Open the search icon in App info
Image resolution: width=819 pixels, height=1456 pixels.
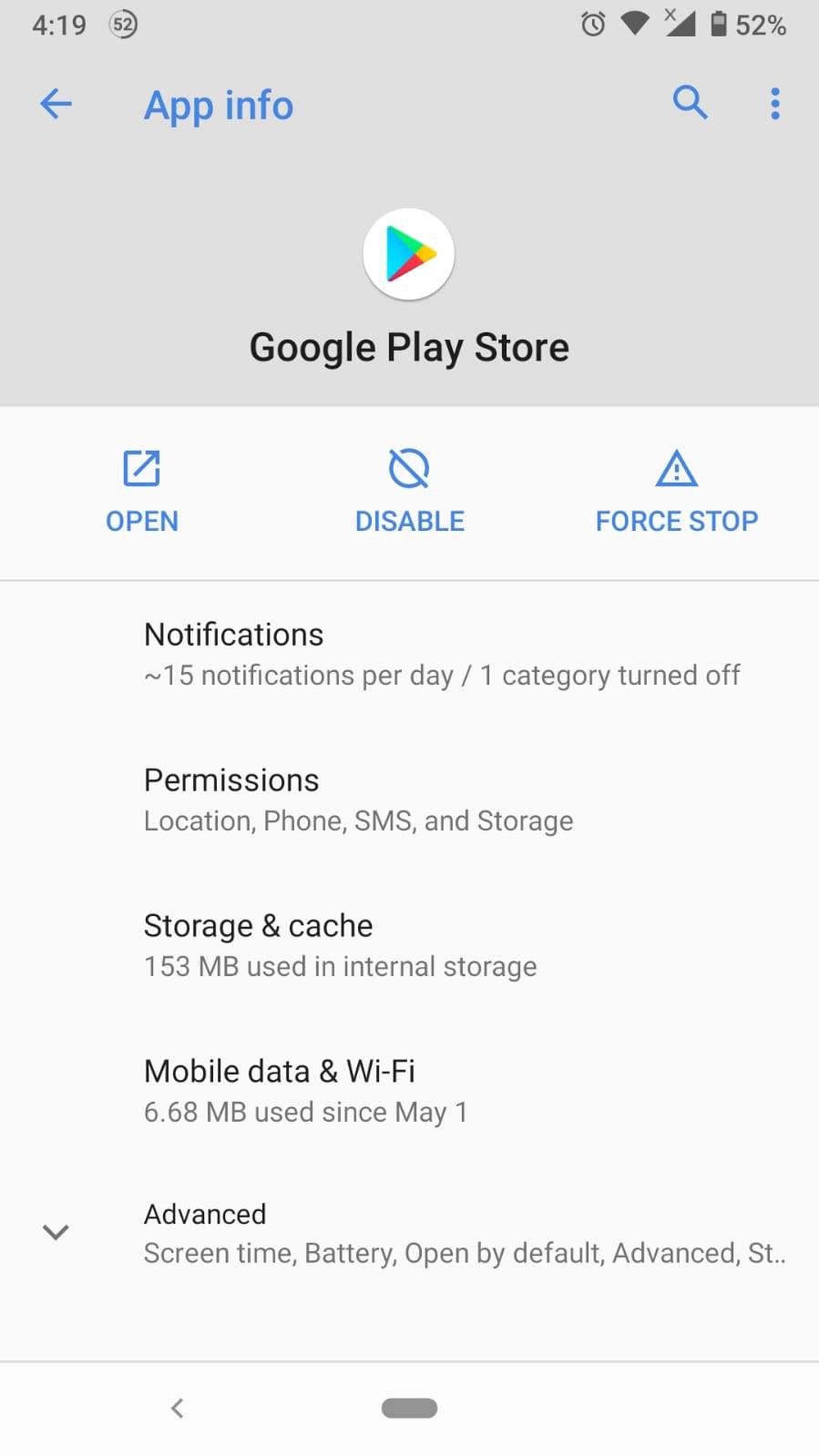(690, 103)
